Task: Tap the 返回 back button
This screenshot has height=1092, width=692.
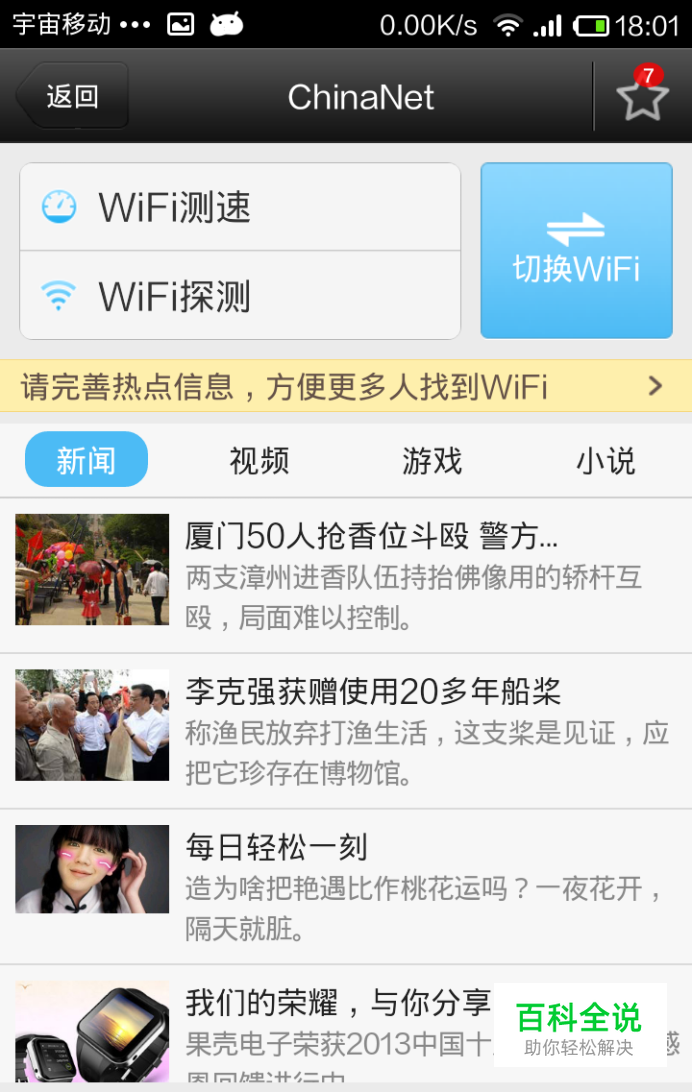Action: pos(72,96)
